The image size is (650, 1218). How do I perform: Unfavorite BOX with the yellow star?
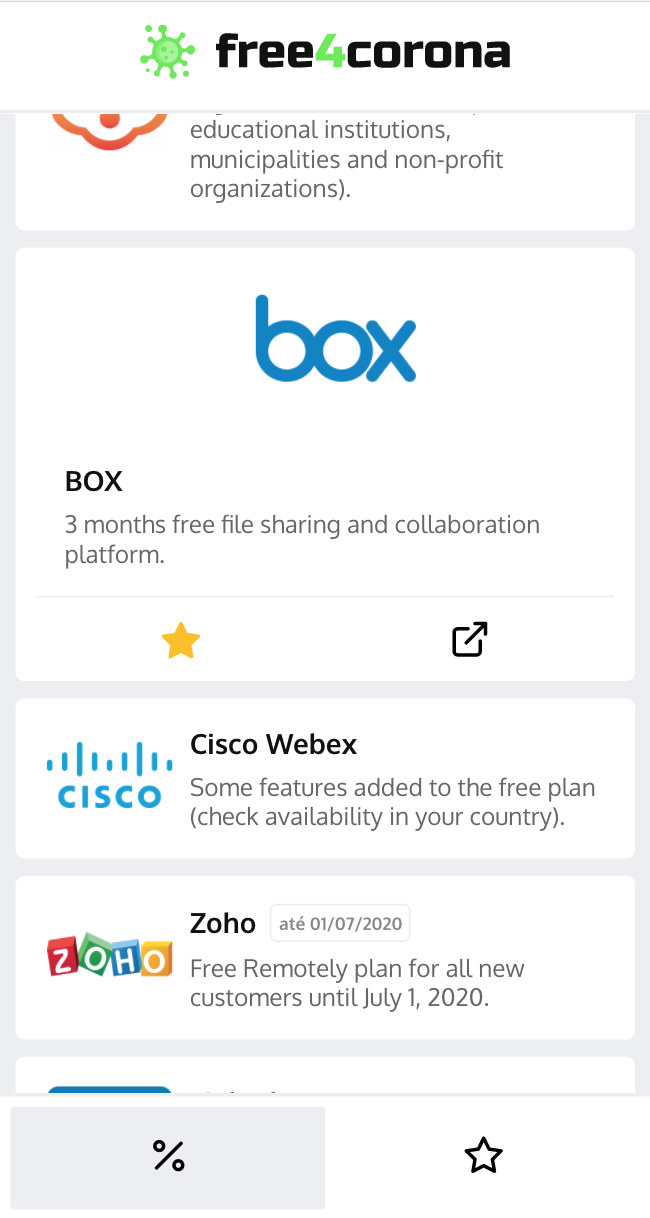181,640
